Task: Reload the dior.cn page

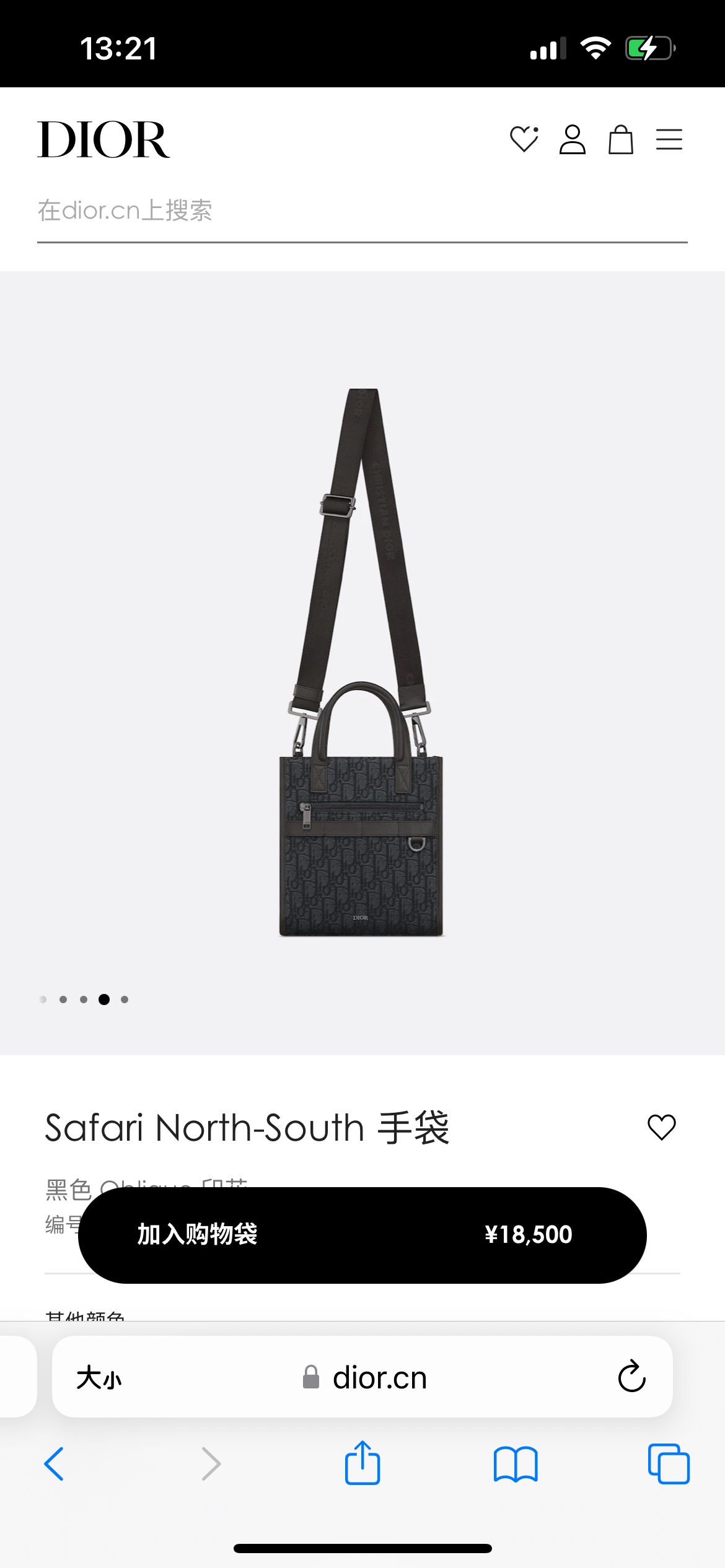Action: [631, 1377]
